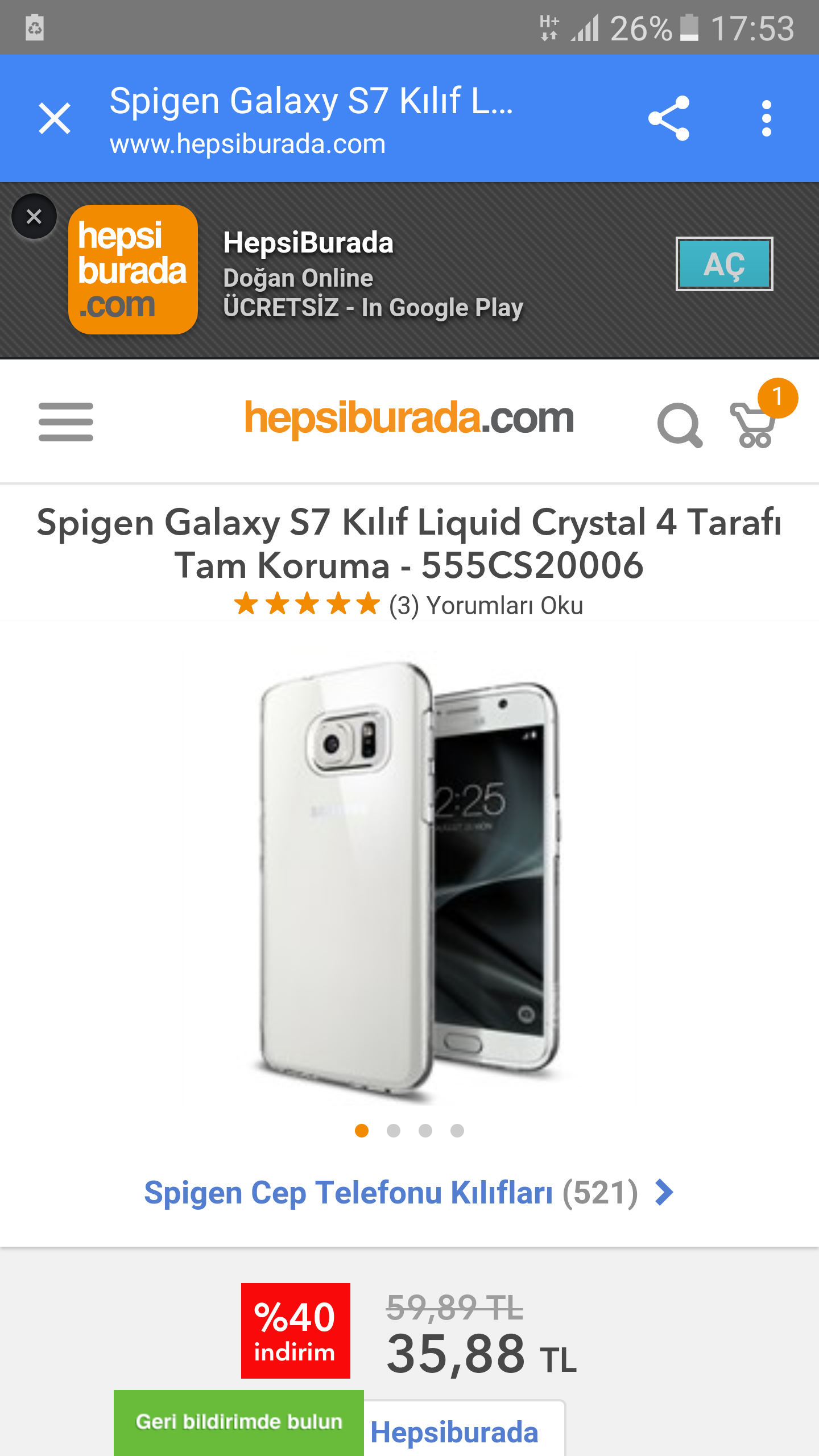Image resolution: width=819 pixels, height=1456 pixels.
Task: Open the Spigen case product image
Action: [x=409, y=876]
